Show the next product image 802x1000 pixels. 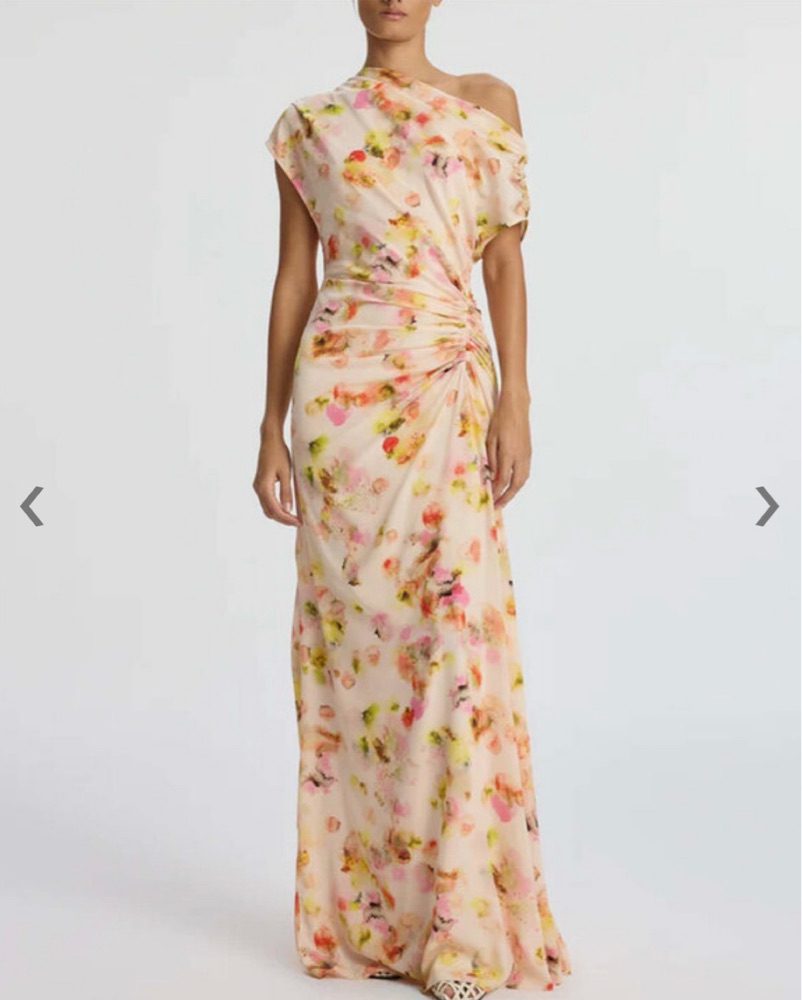[x=766, y=506]
